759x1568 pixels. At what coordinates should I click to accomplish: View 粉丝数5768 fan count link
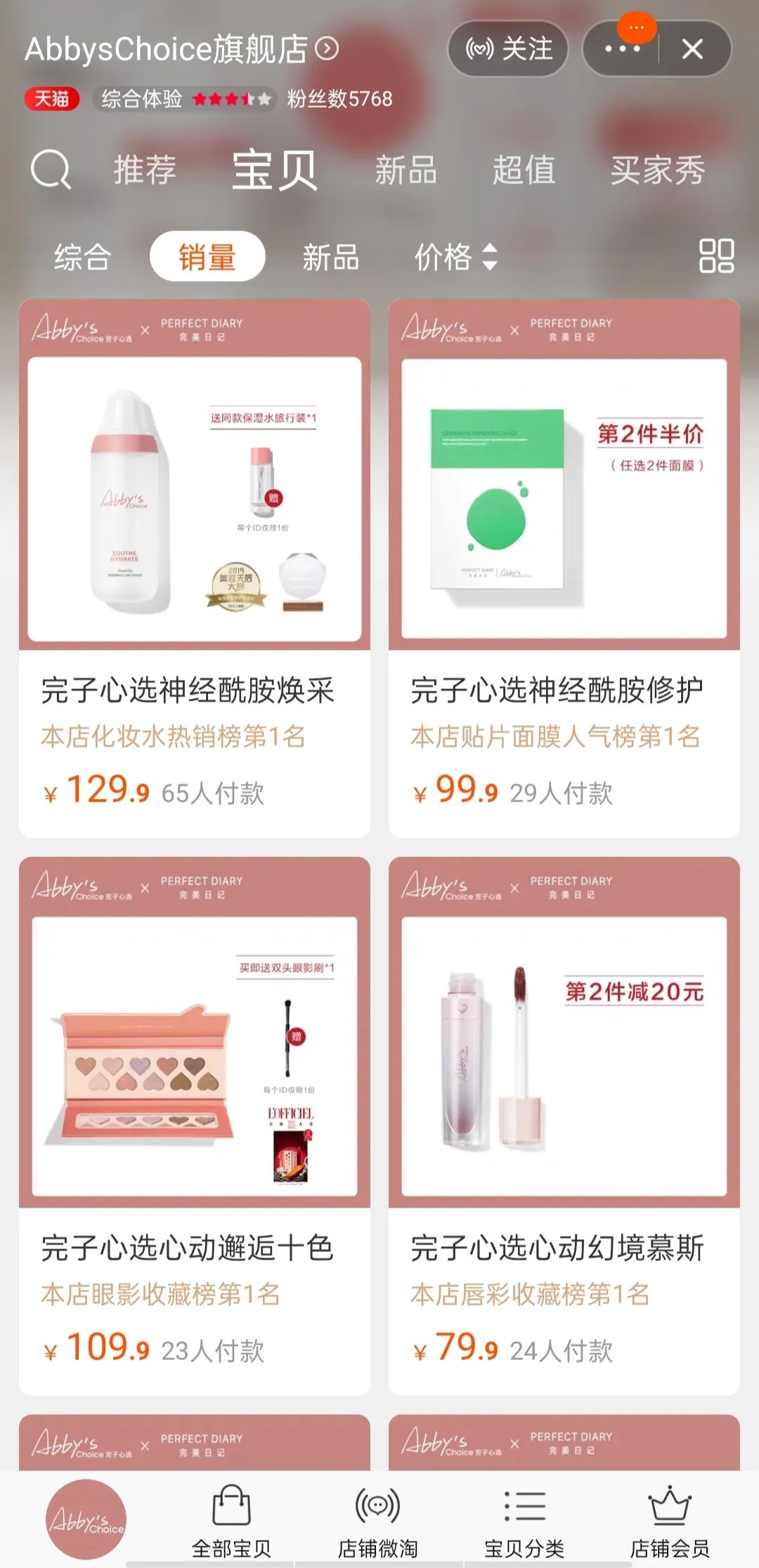(x=339, y=99)
